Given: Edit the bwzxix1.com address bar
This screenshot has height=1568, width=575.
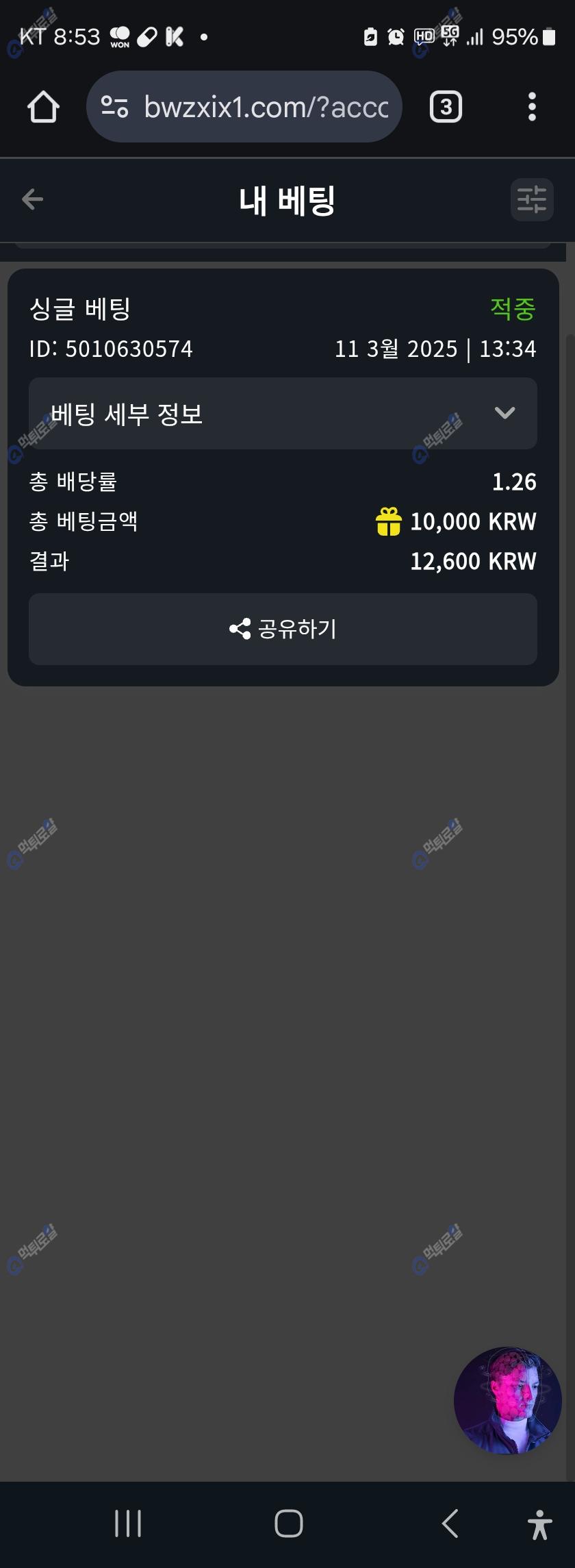Looking at the screenshot, I should [x=266, y=107].
